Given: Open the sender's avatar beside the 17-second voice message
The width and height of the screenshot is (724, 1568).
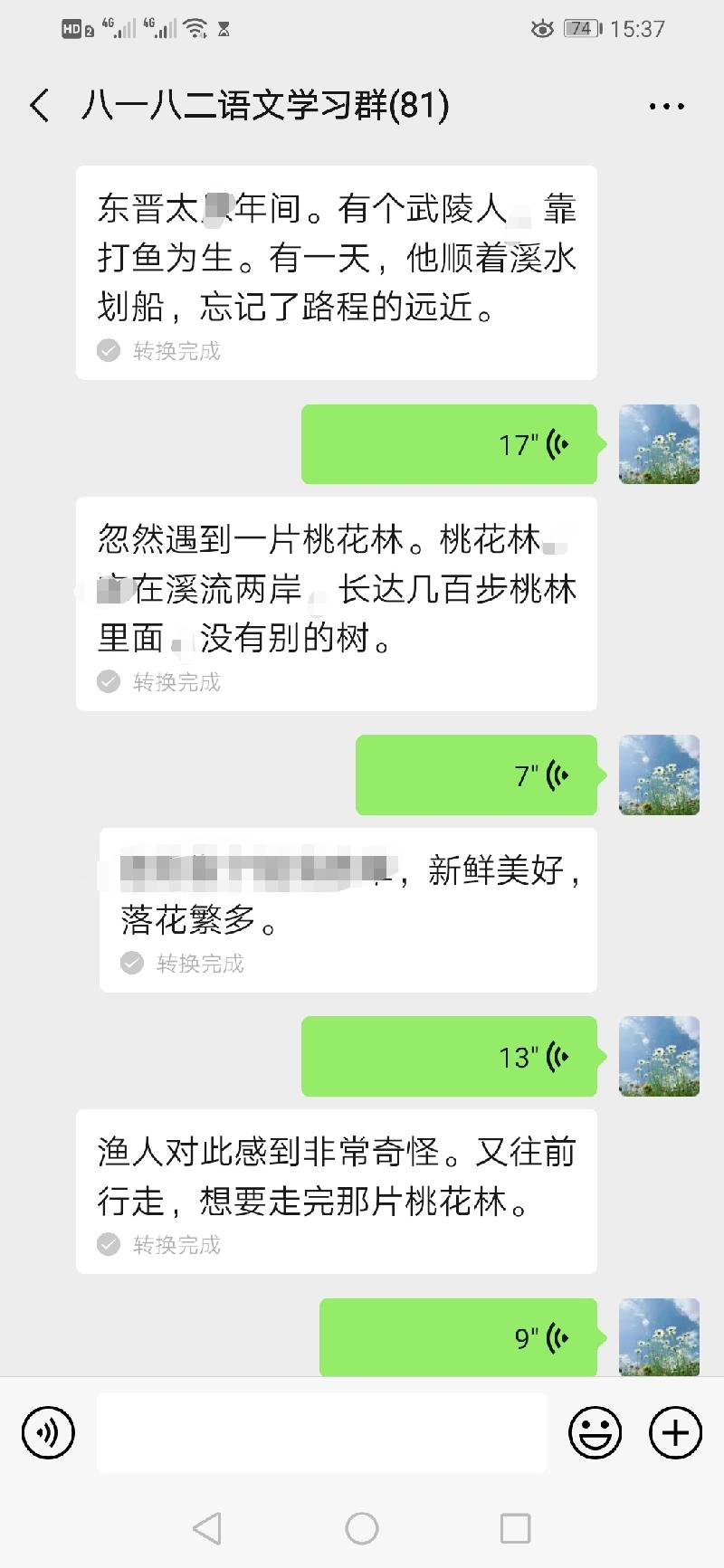Looking at the screenshot, I should (x=659, y=444).
